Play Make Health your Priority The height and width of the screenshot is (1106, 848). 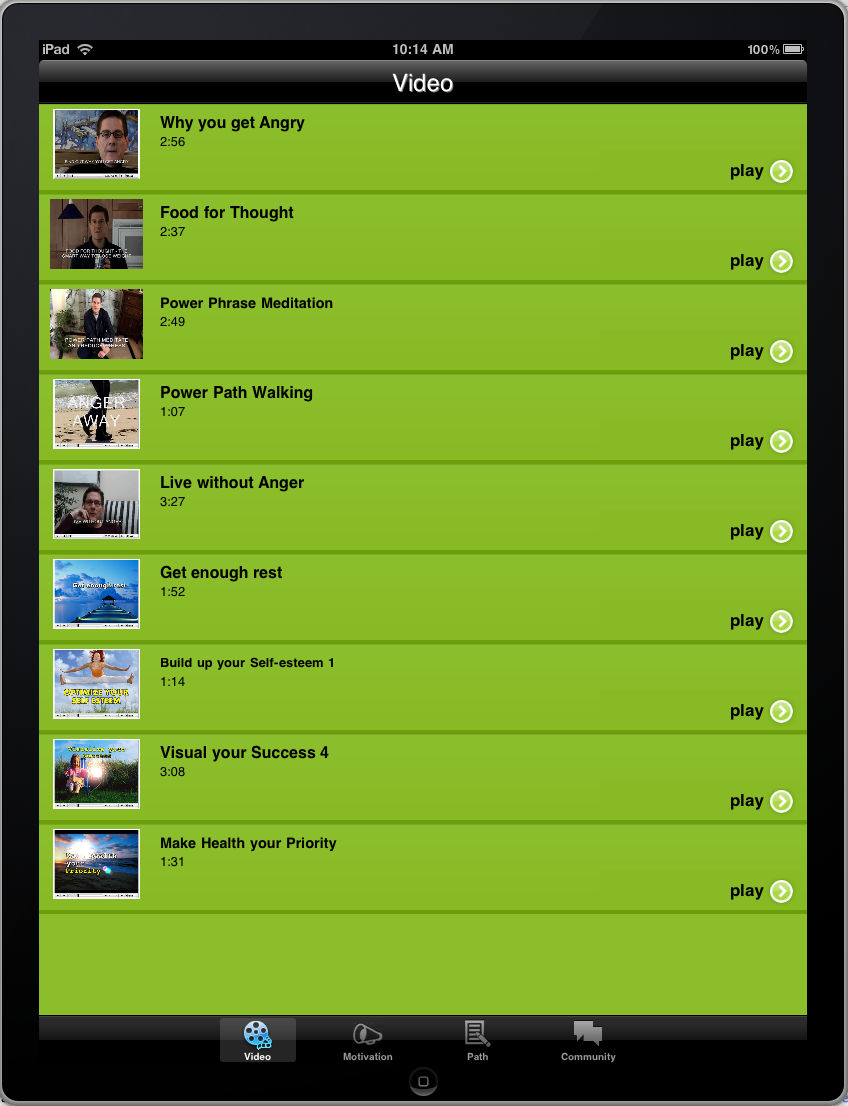pos(780,891)
